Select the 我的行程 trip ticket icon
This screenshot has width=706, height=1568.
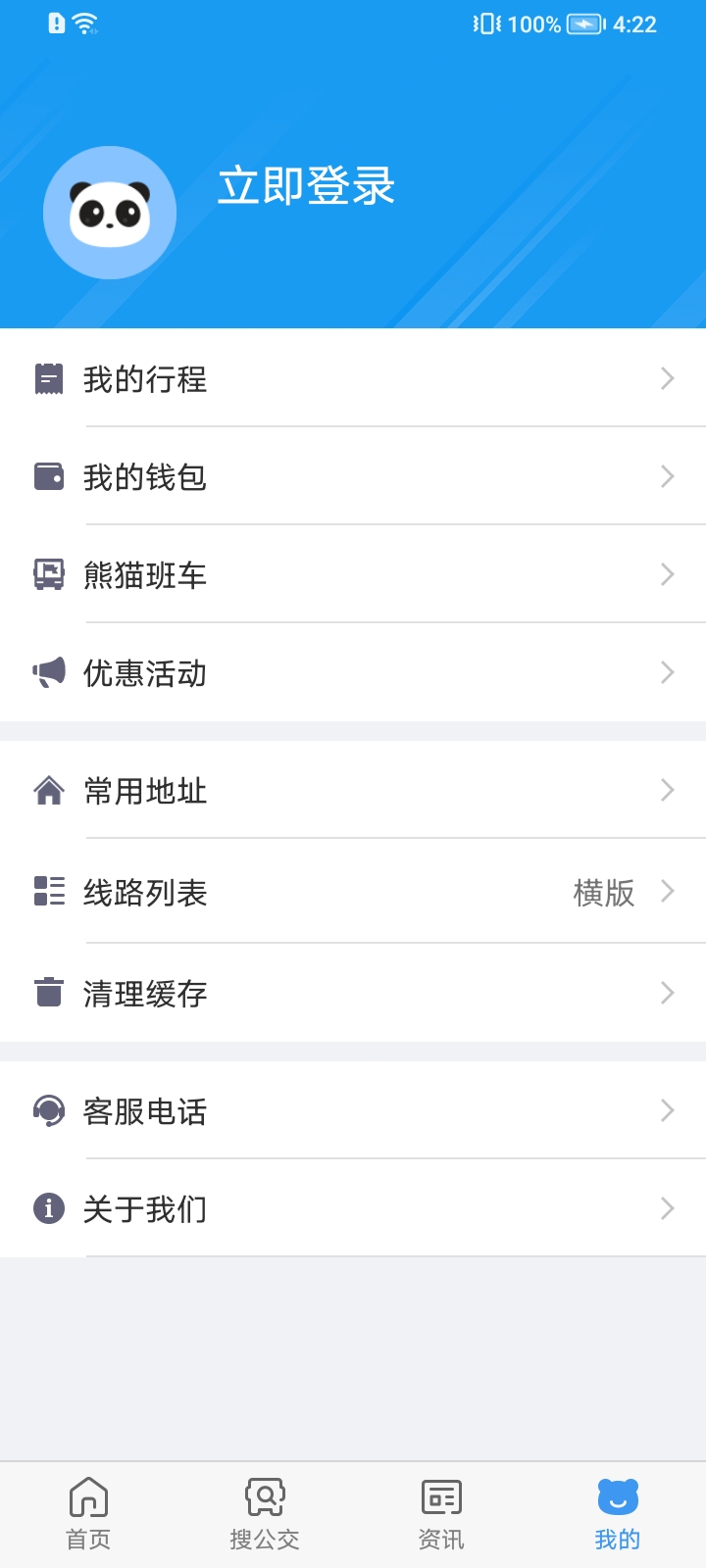pyautogui.click(x=48, y=379)
